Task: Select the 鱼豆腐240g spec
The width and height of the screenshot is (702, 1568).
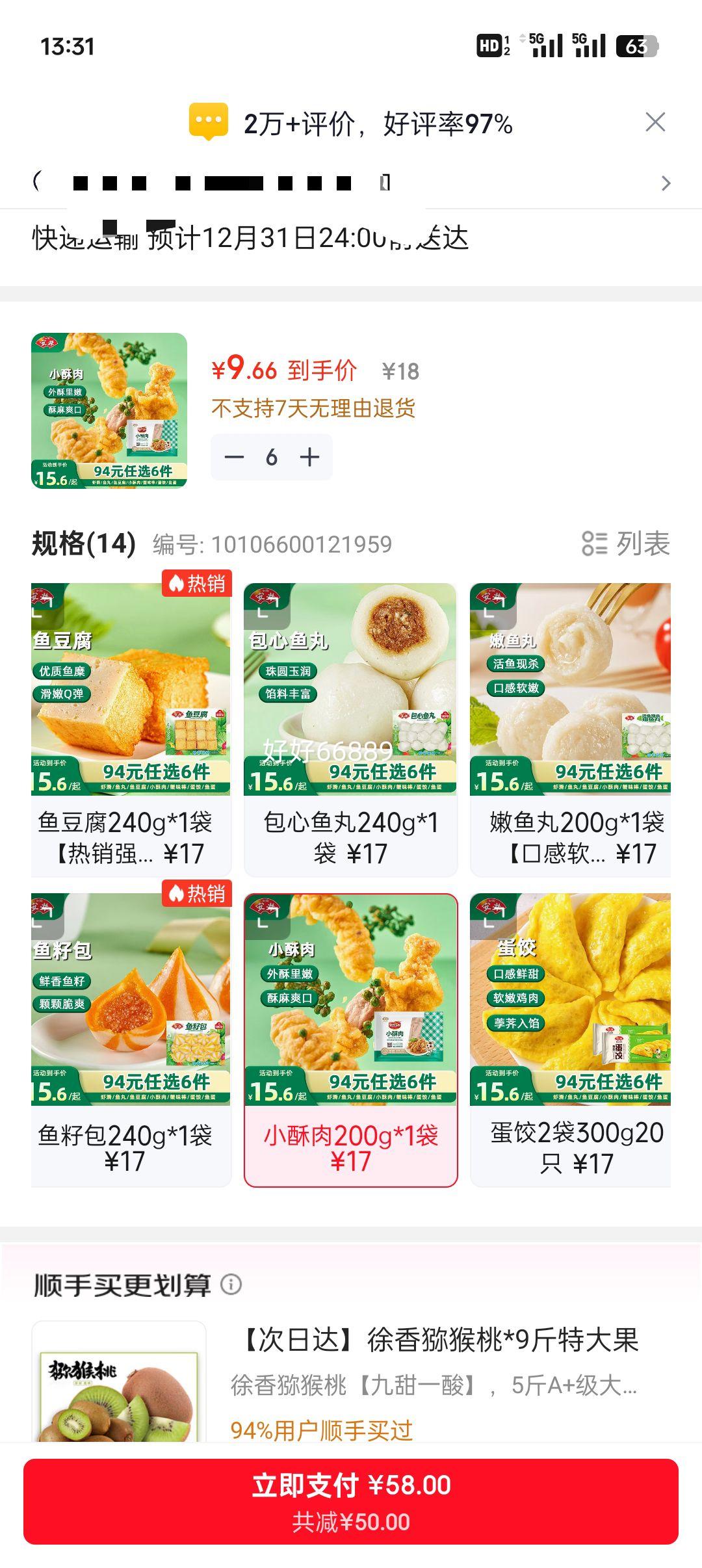Action: tap(131, 729)
